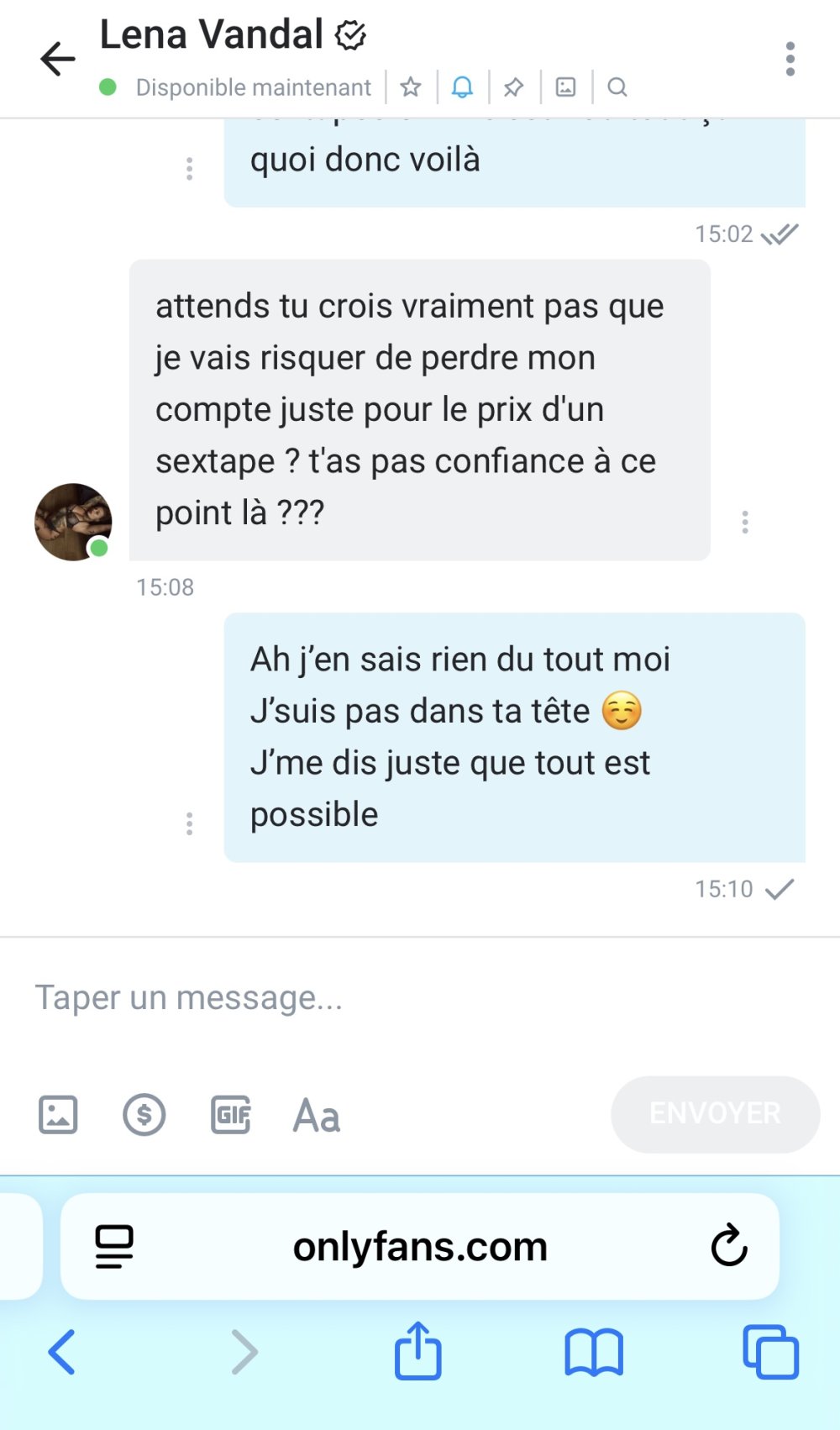Open the chat overflow menu
The image size is (840, 1430).
(x=790, y=59)
